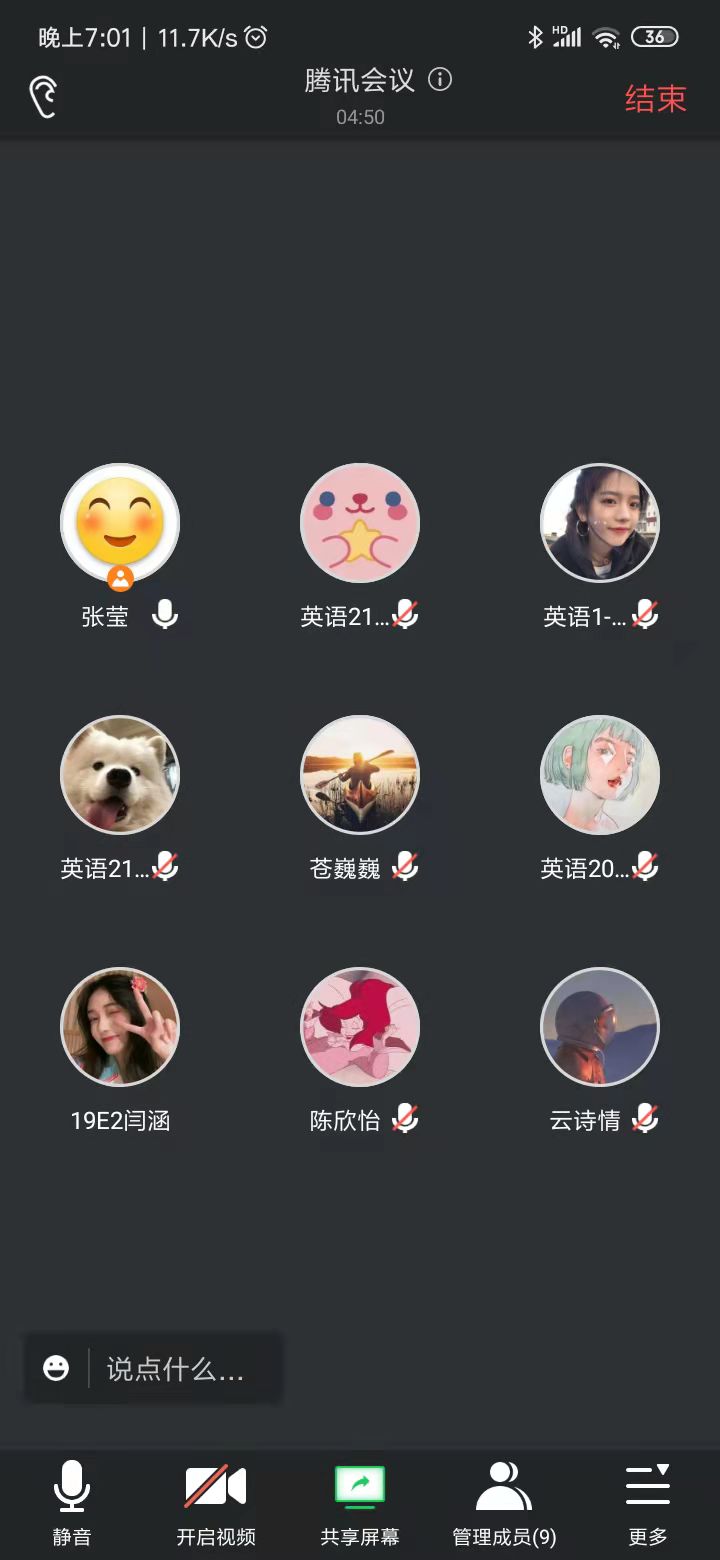Select participant 张莹's avatar
Viewport: 720px width, 1560px height.
point(120,523)
